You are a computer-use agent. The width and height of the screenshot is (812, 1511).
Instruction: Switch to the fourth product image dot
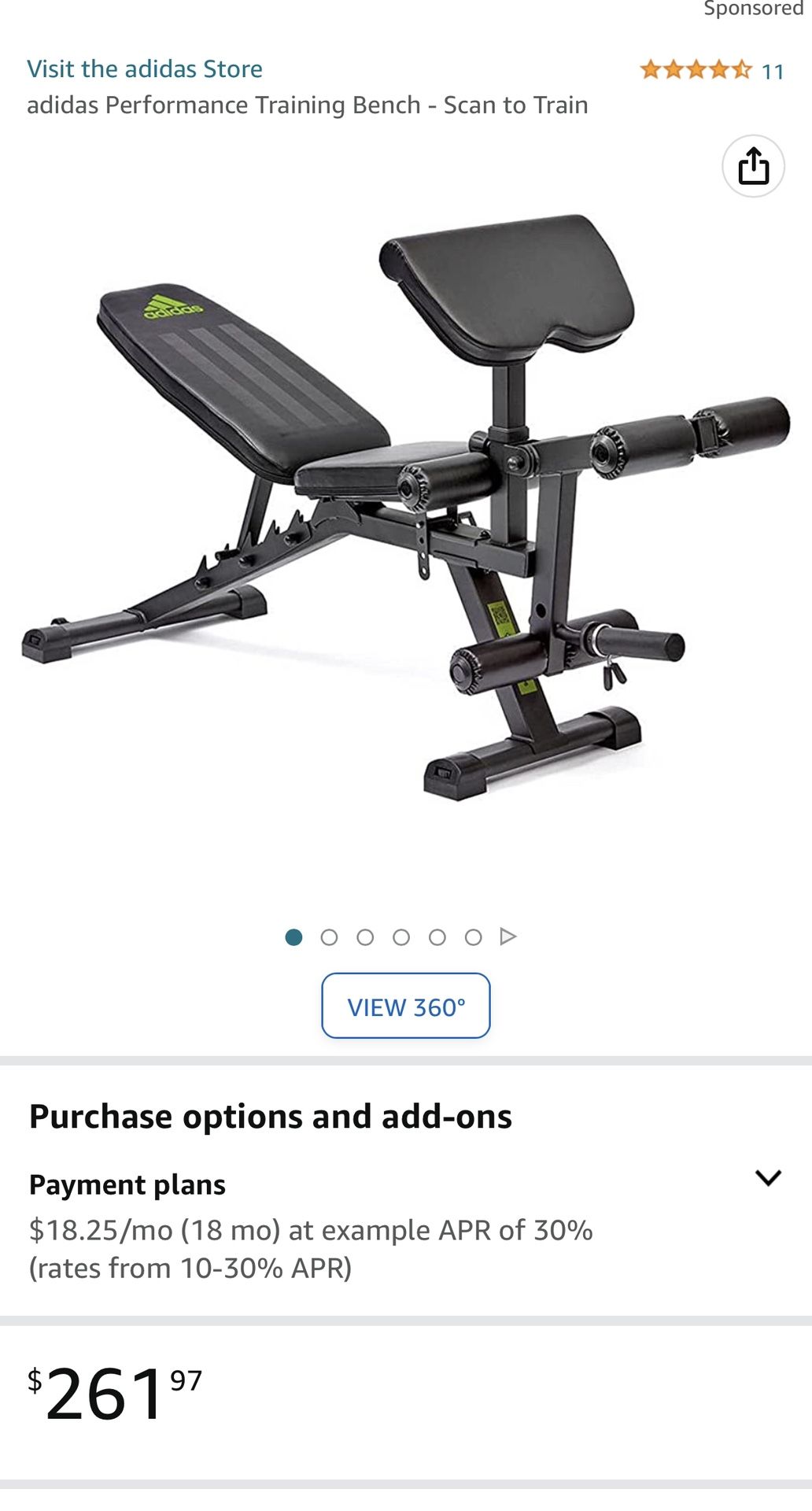tap(402, 937)
